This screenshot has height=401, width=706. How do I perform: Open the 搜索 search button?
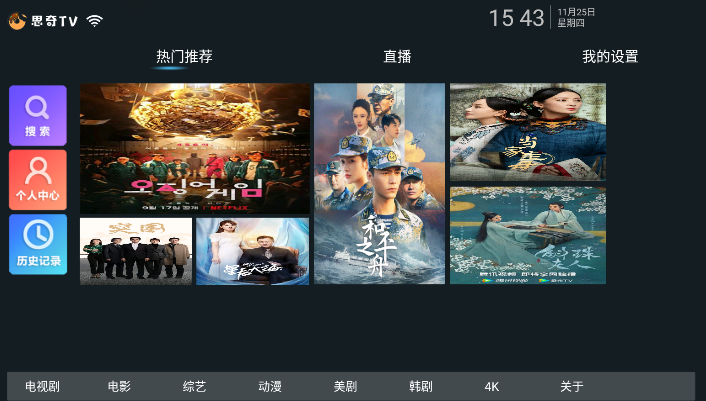[38, 115]
